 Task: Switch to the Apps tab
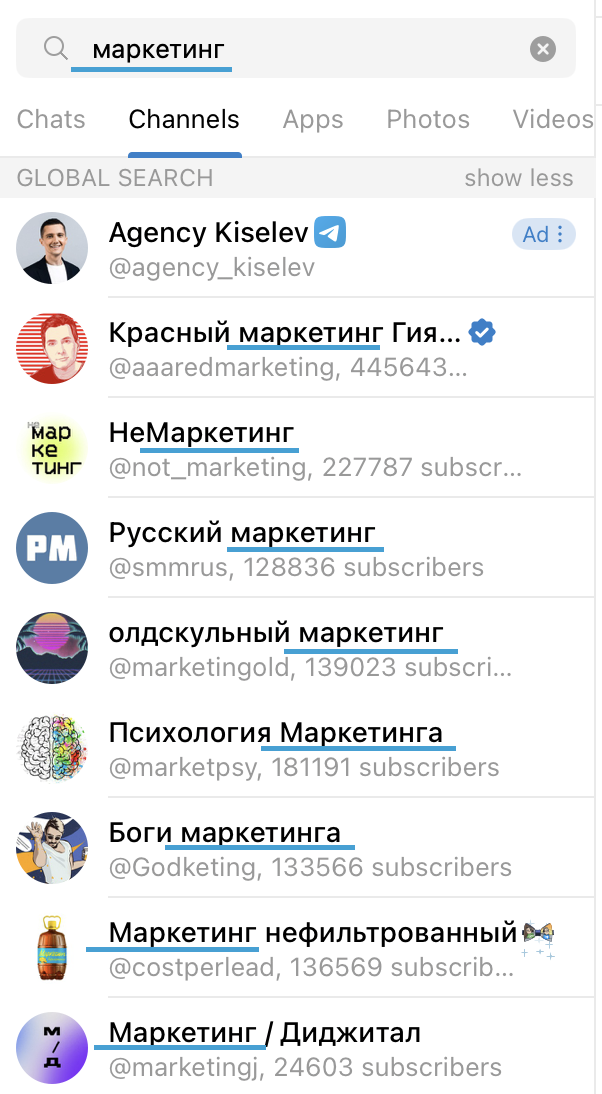click(313, 120)
